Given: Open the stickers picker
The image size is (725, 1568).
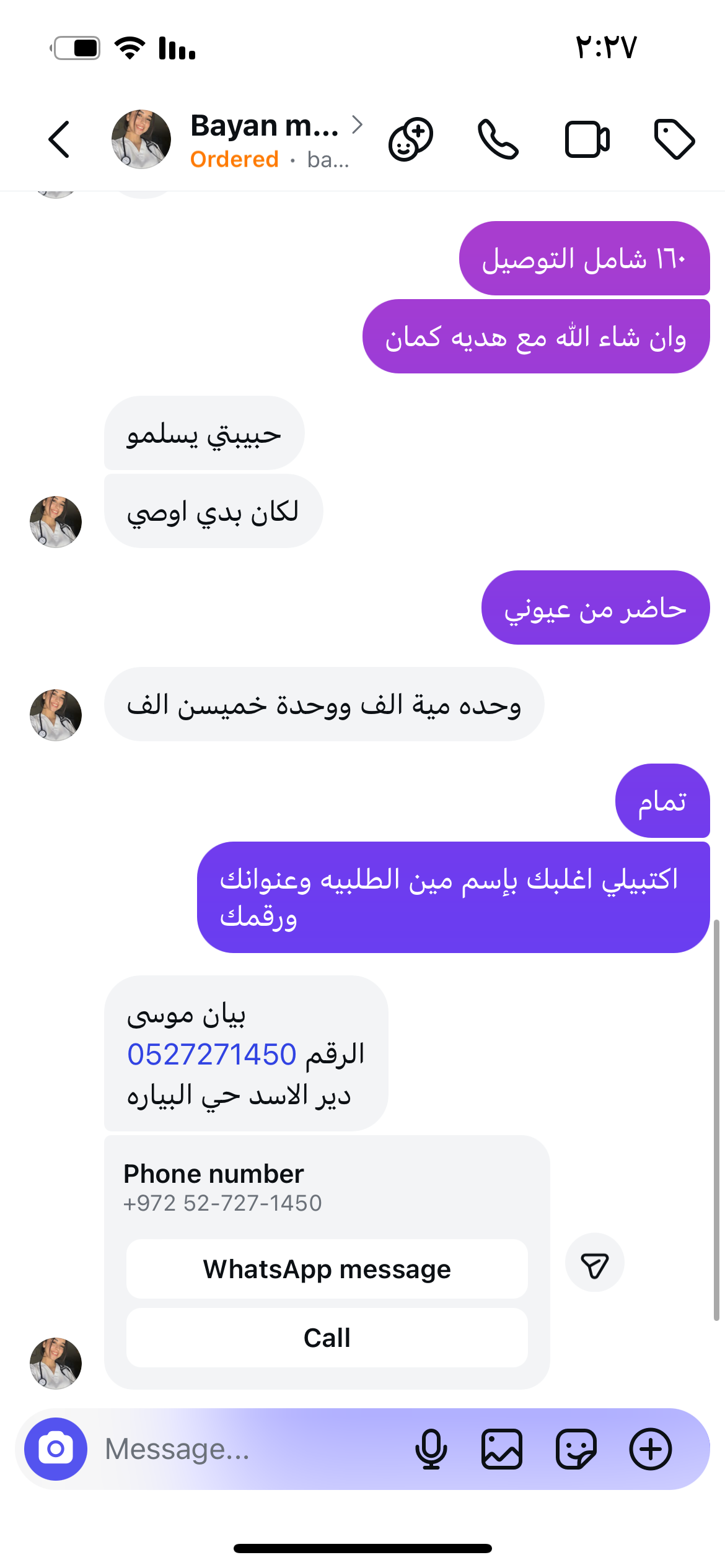Looking at the screenshot, I should click(576, 1449).
